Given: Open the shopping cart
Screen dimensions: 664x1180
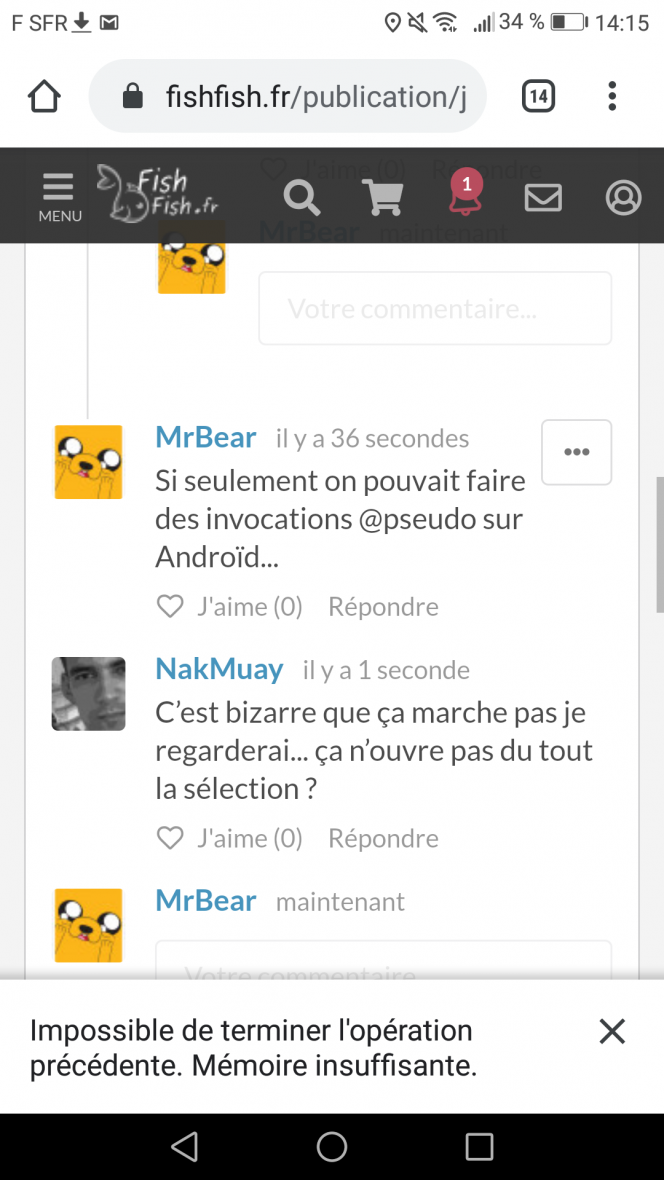Looking at the screenshot, I should click(x=384, y=197).
